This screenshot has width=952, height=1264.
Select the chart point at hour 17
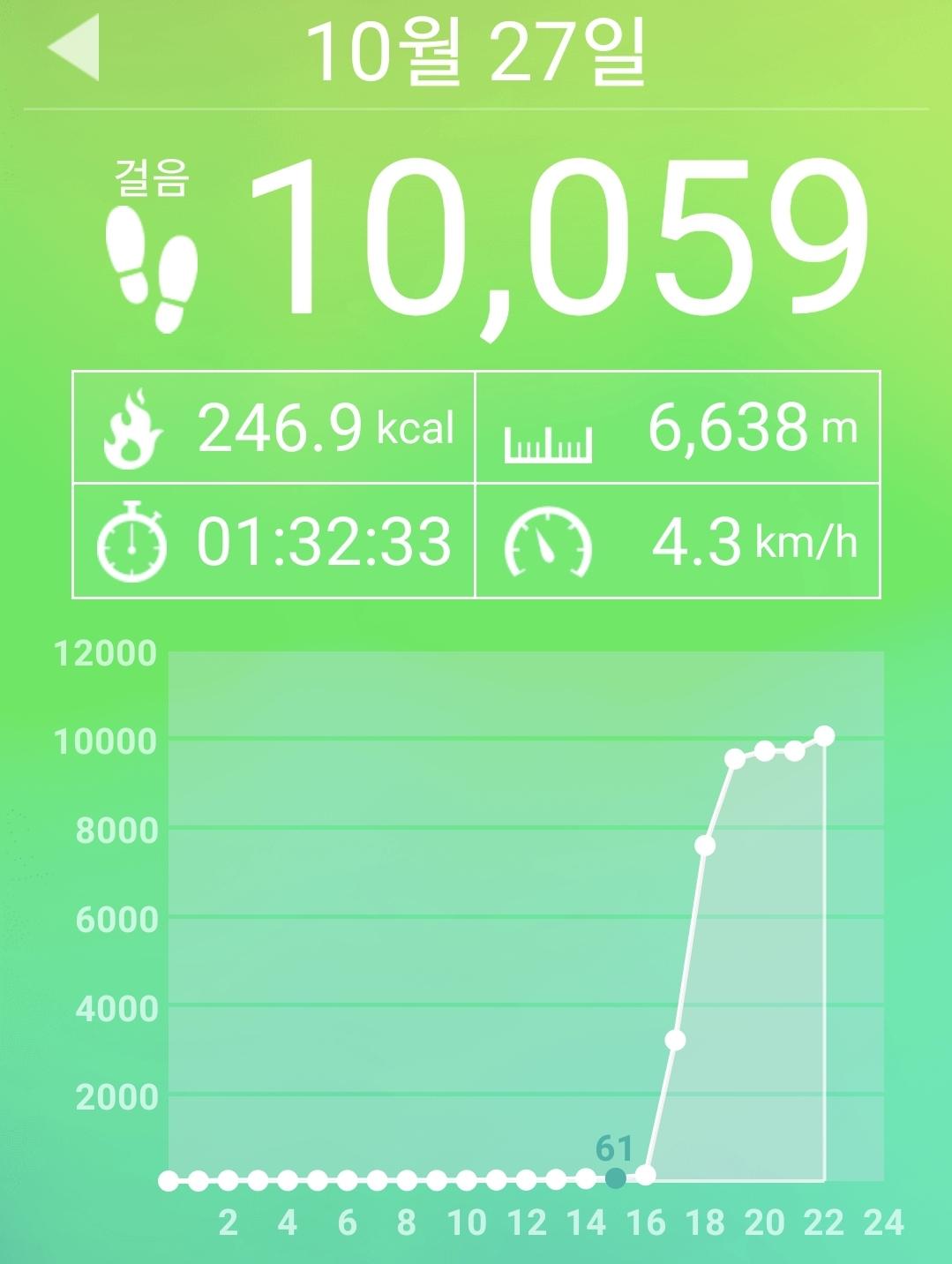click(675, 1041)
